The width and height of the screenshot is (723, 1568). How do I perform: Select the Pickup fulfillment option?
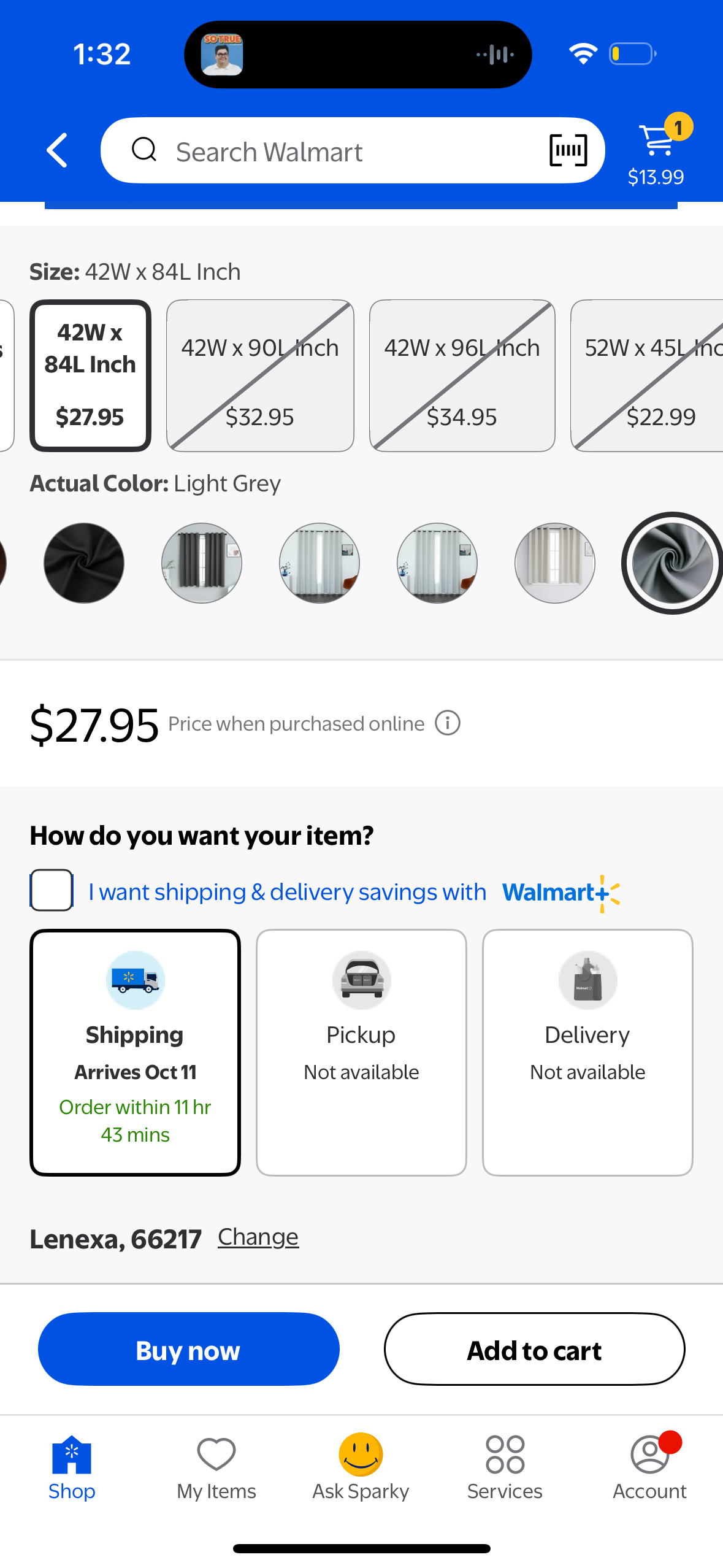pos(361,1051)
